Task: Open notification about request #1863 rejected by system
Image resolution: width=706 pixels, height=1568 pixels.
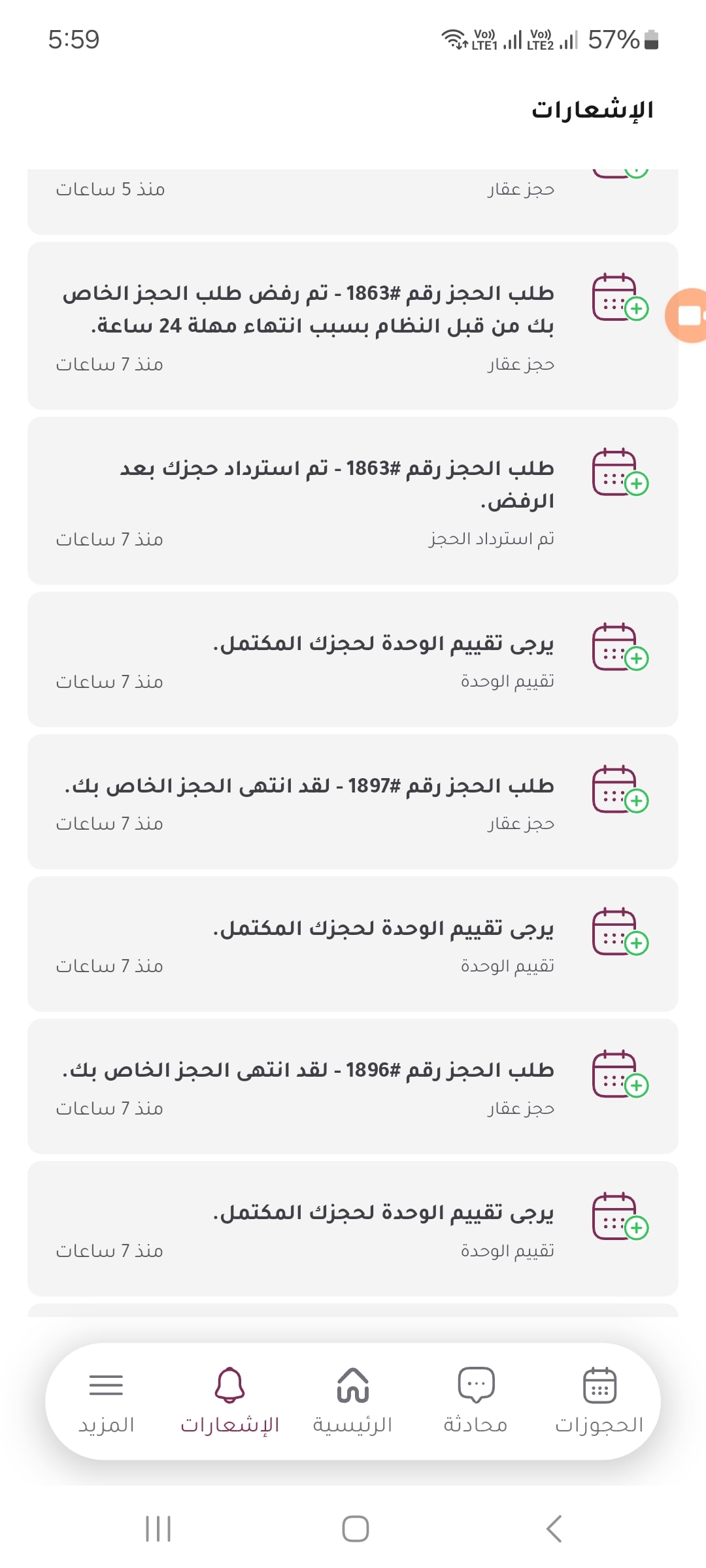Action: tap(353, 326)
